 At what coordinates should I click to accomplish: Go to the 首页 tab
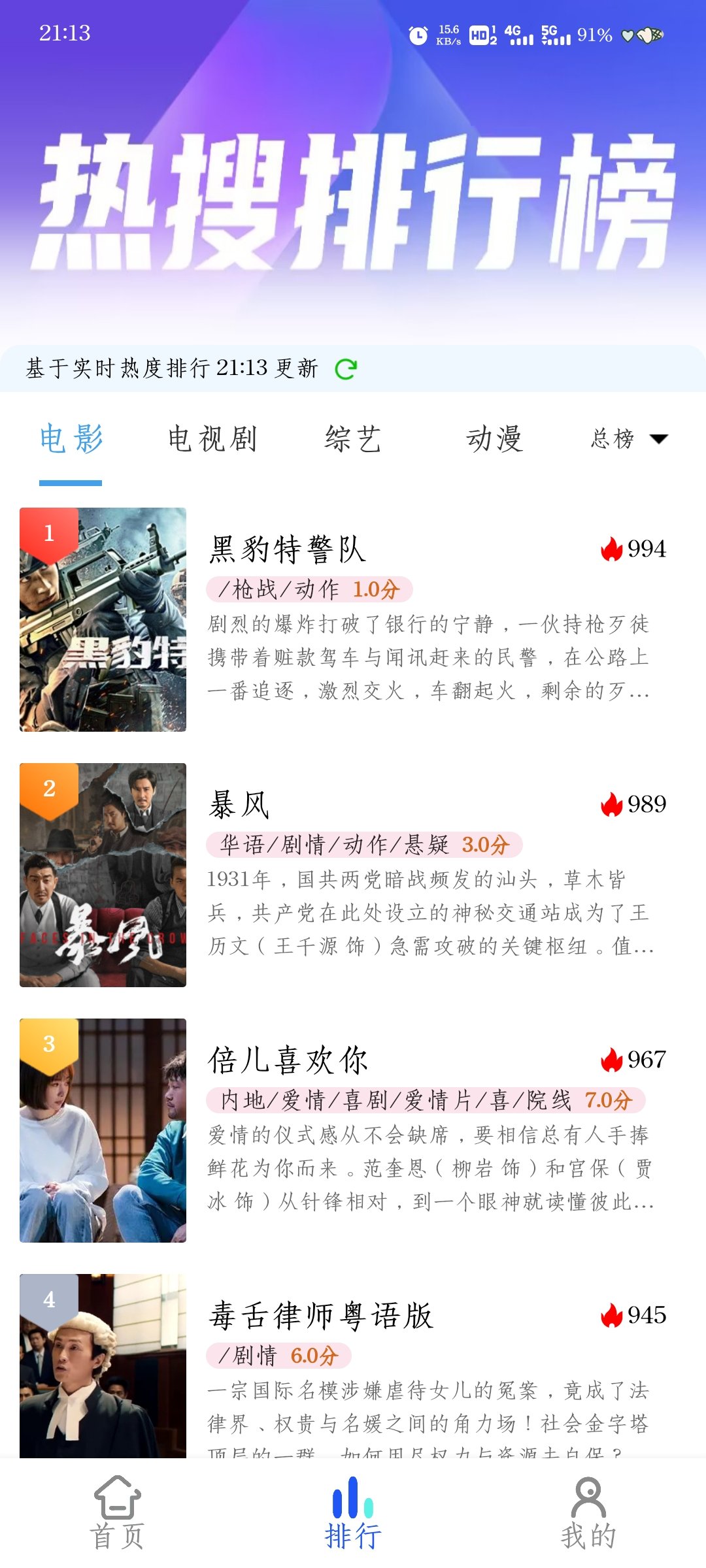(118, 1513)
